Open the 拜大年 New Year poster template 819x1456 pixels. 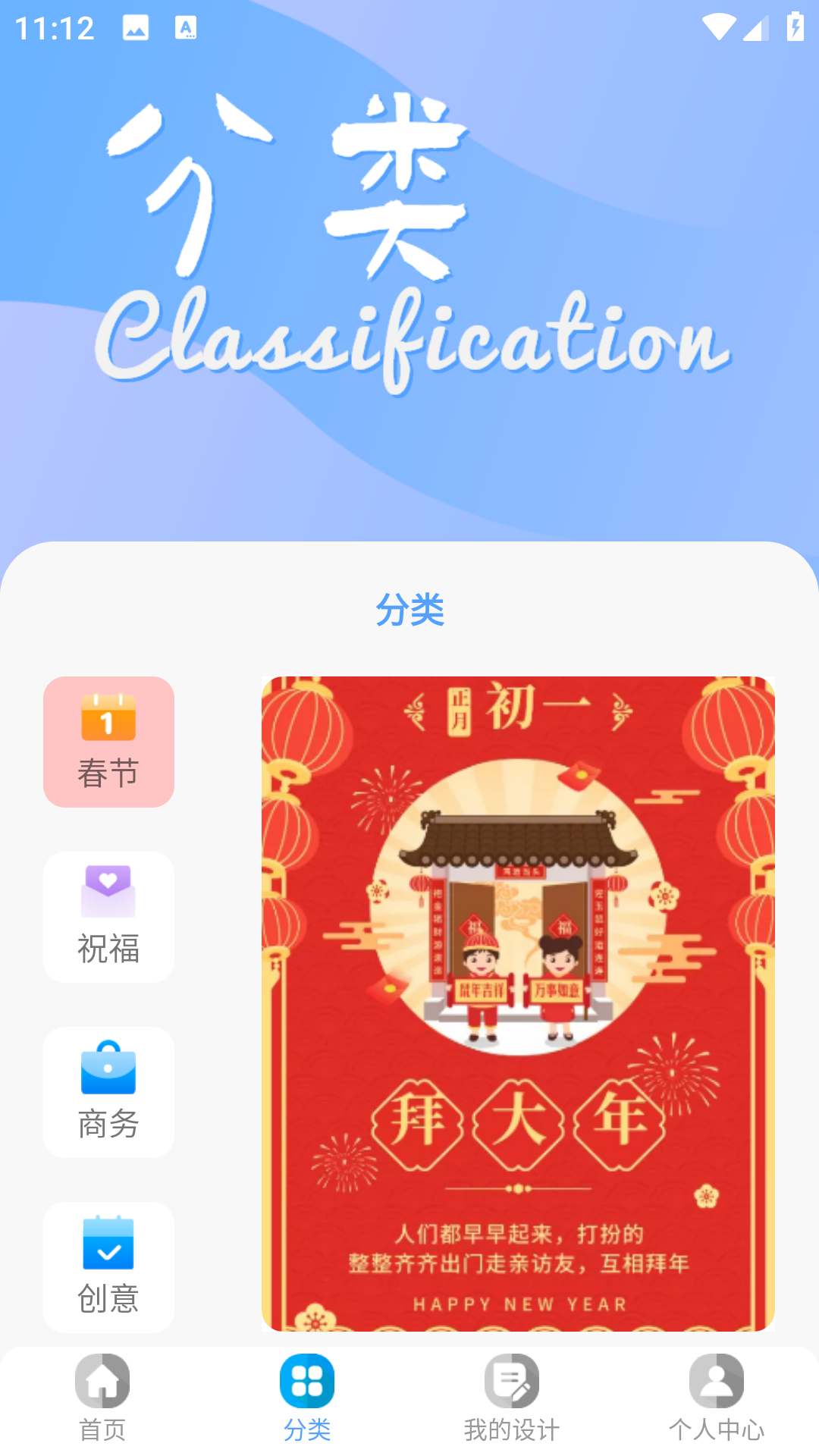coord(518,1003)
